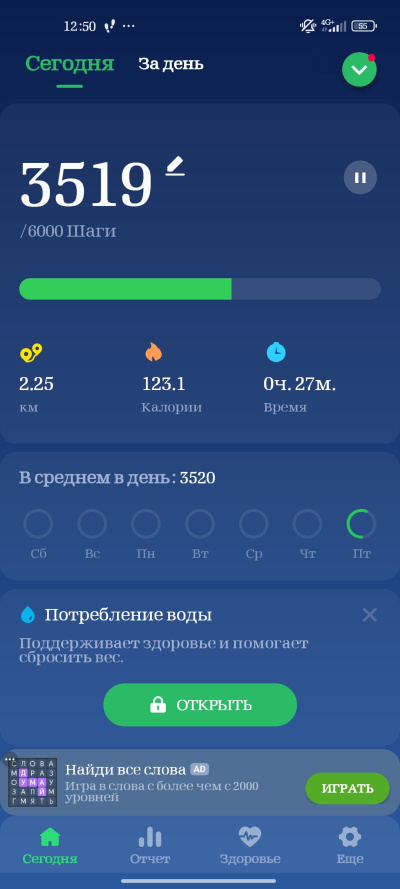Select the Ср day circle
The height and width of the screenshot is (889, 400).
pyautogui.click(x=254, y=524)
